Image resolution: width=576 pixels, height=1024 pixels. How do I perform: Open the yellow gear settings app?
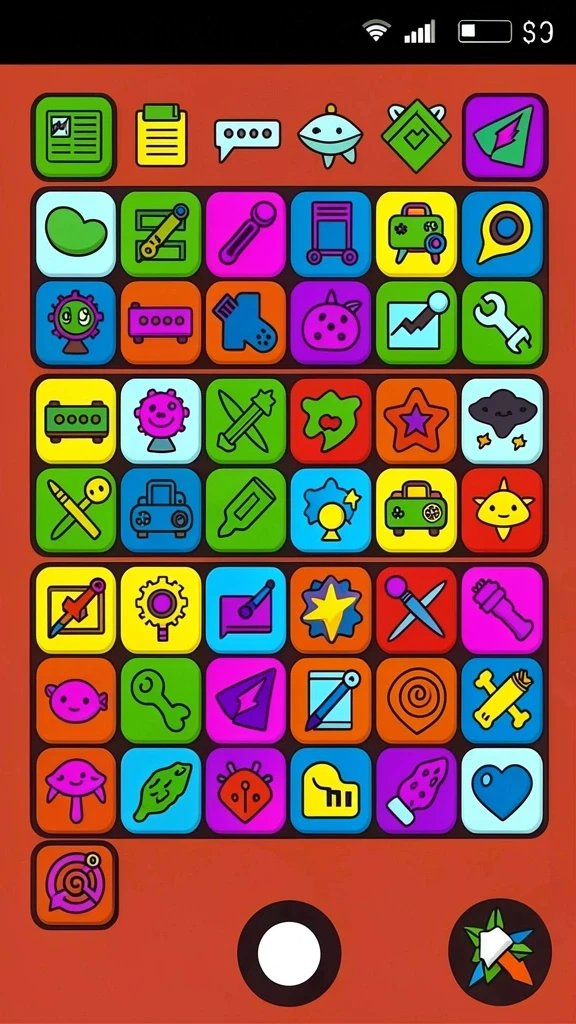point(161,610)
